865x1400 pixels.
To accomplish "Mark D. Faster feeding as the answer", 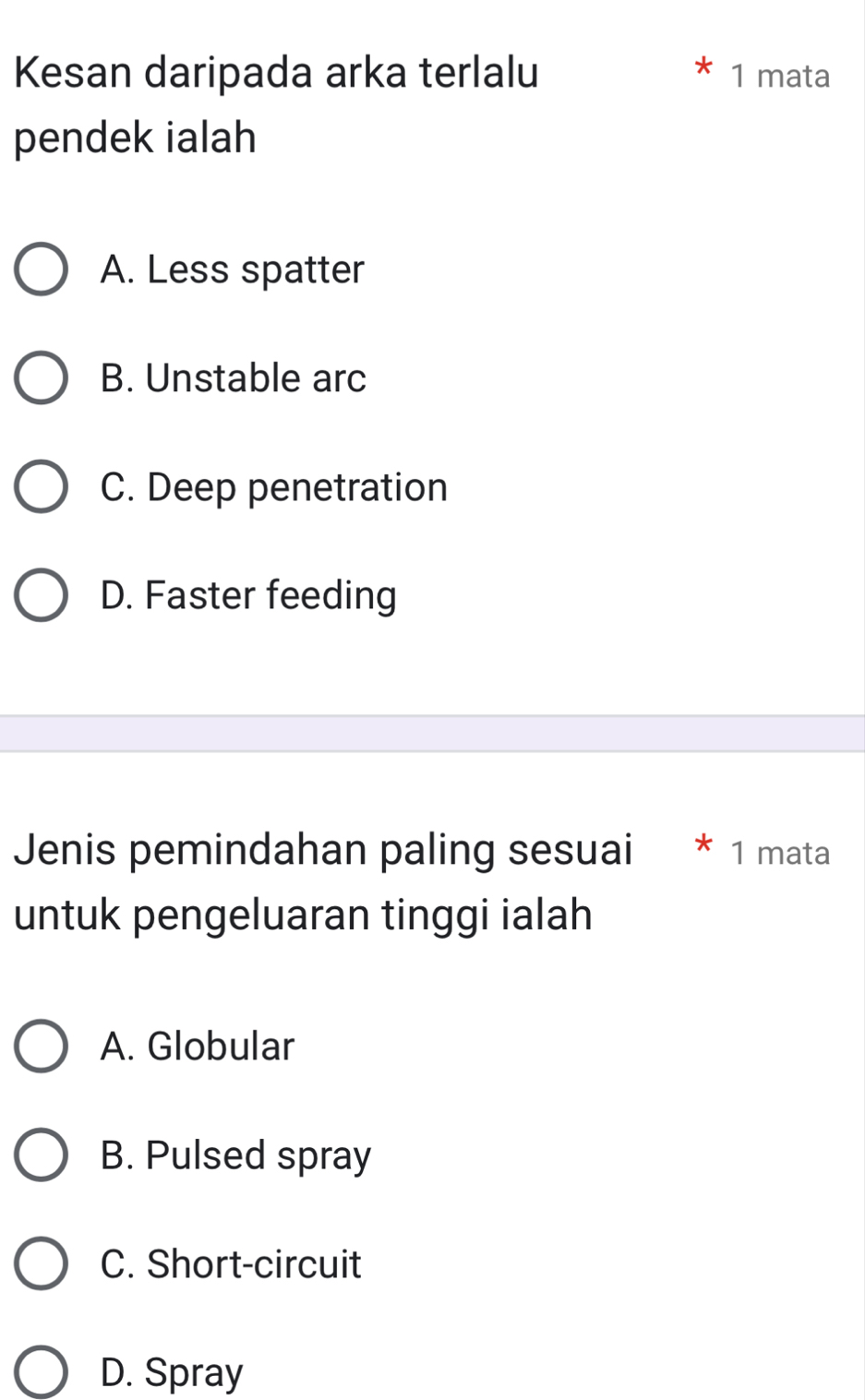I will pyautogui.click(x=42, y=595).
